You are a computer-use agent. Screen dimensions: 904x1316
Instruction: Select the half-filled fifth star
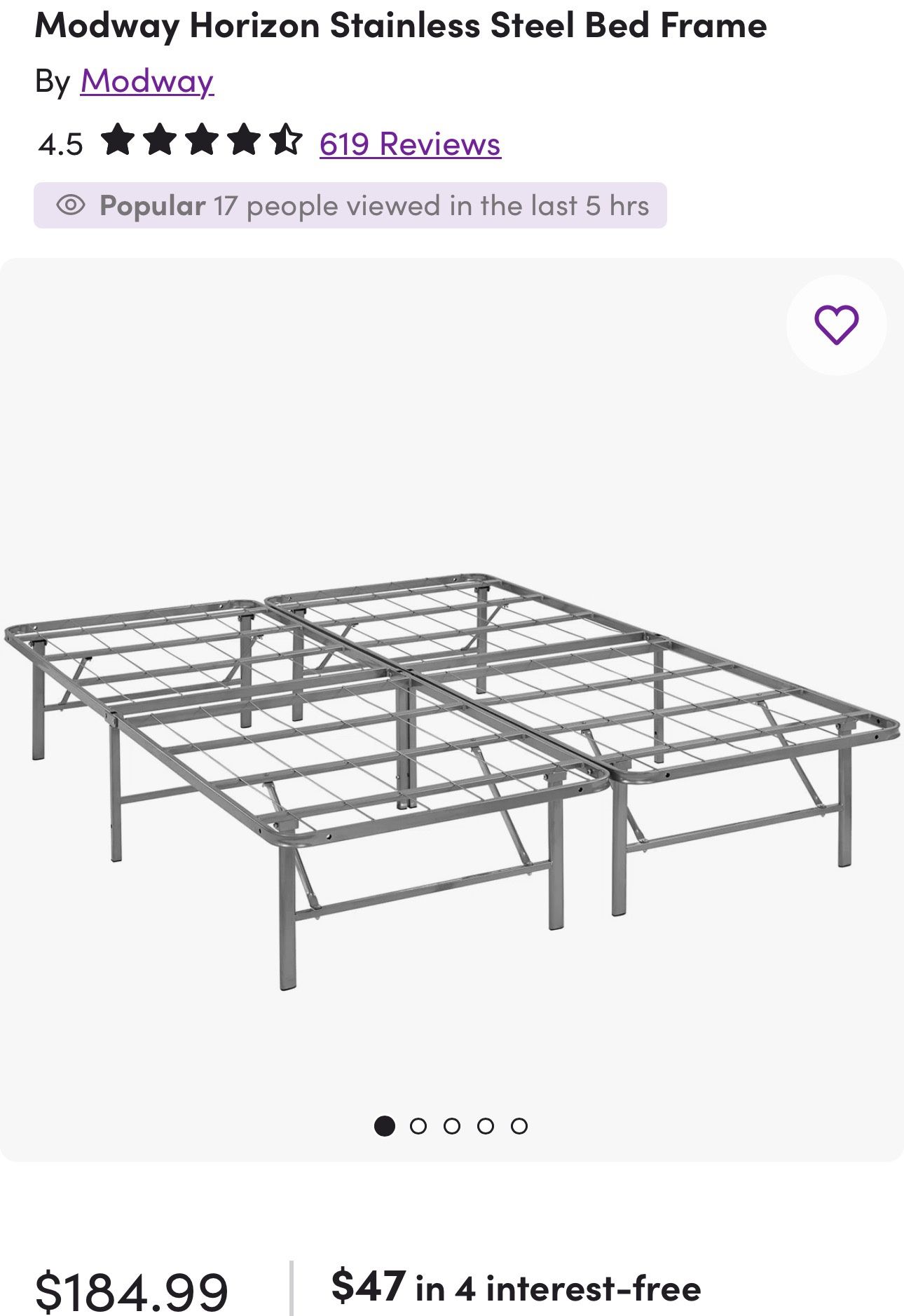point(285,143)
